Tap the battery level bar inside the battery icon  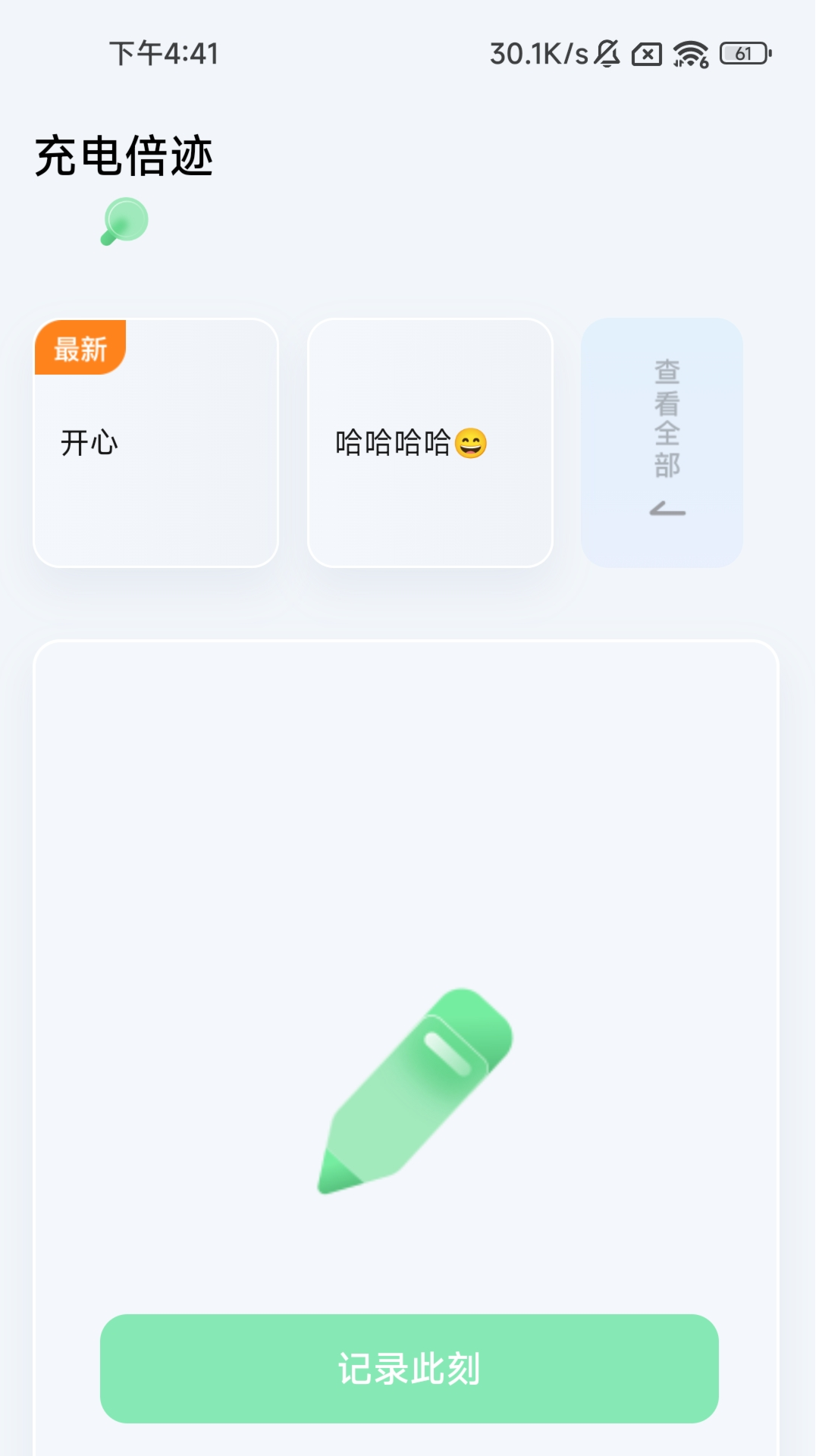pos(736,55)
